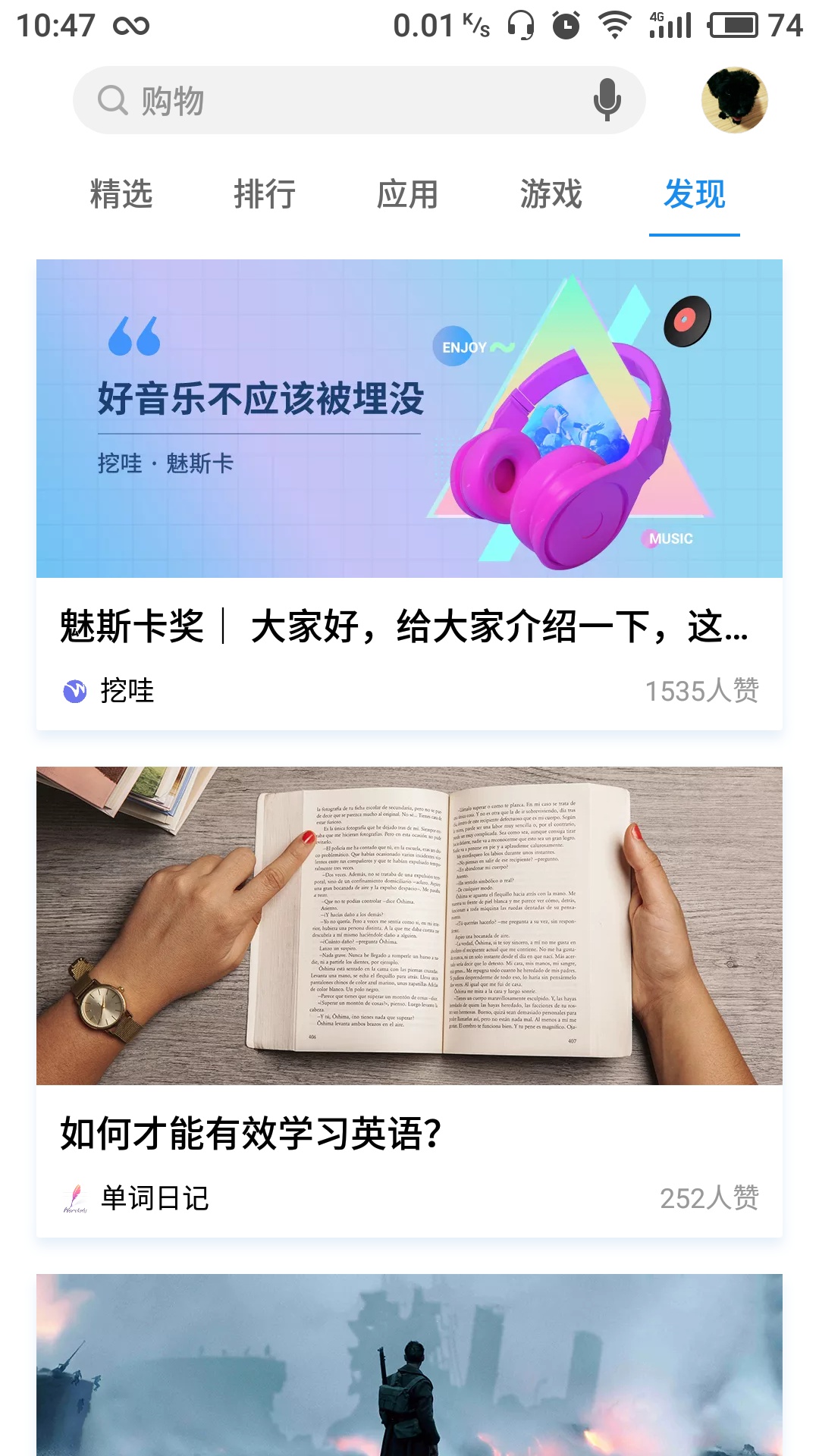Switch to the 精选 tab

coord(121,194)
